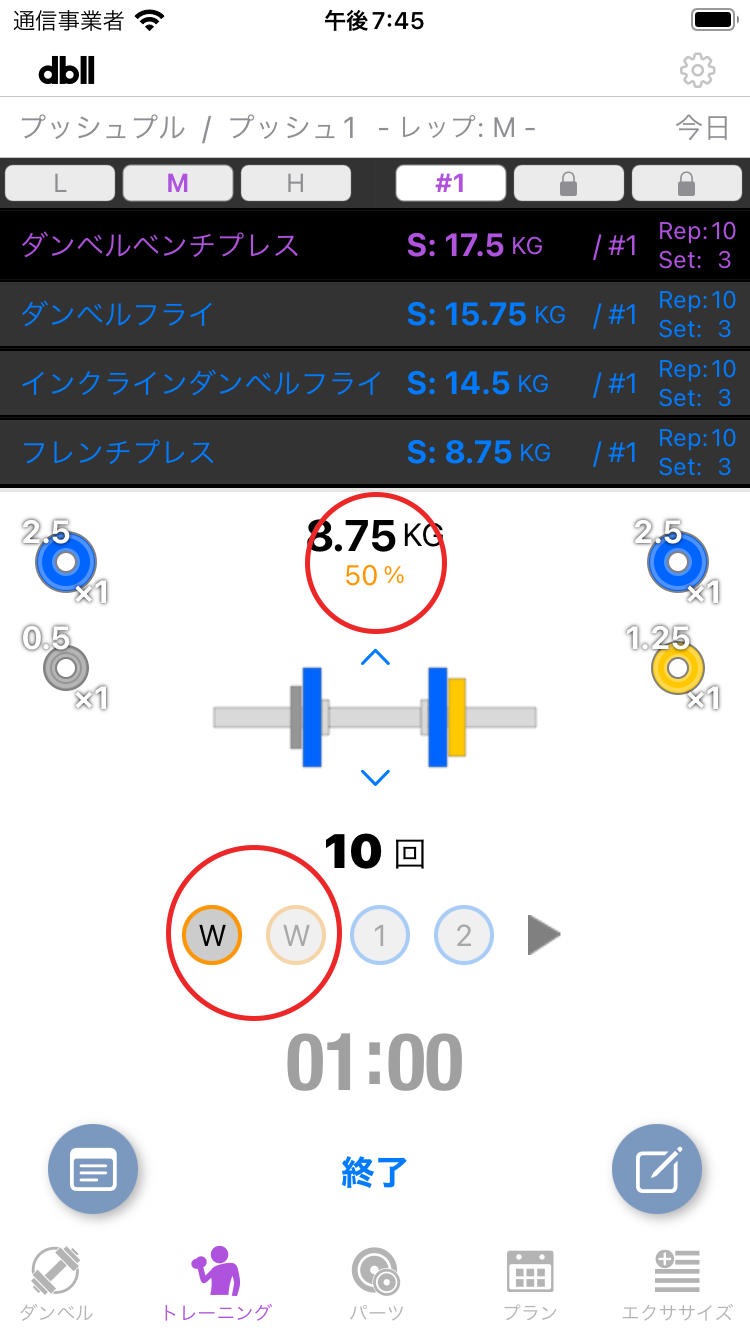The image size is (750, 1334).
Task: Switch to the エクササイズ tab
Action: tap(677, 1284)
